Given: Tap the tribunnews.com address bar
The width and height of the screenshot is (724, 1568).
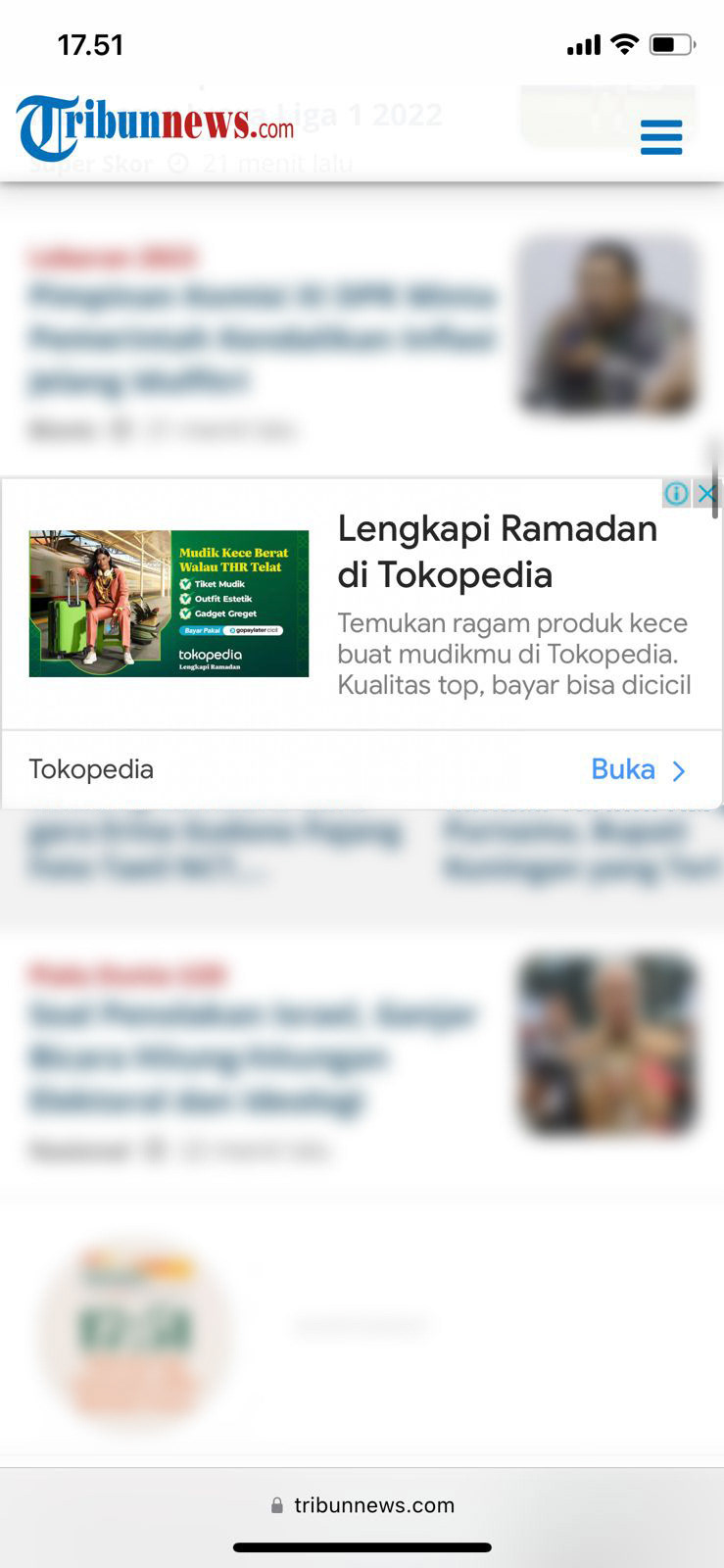Looking at the screenshot, I should [362, 1505].
